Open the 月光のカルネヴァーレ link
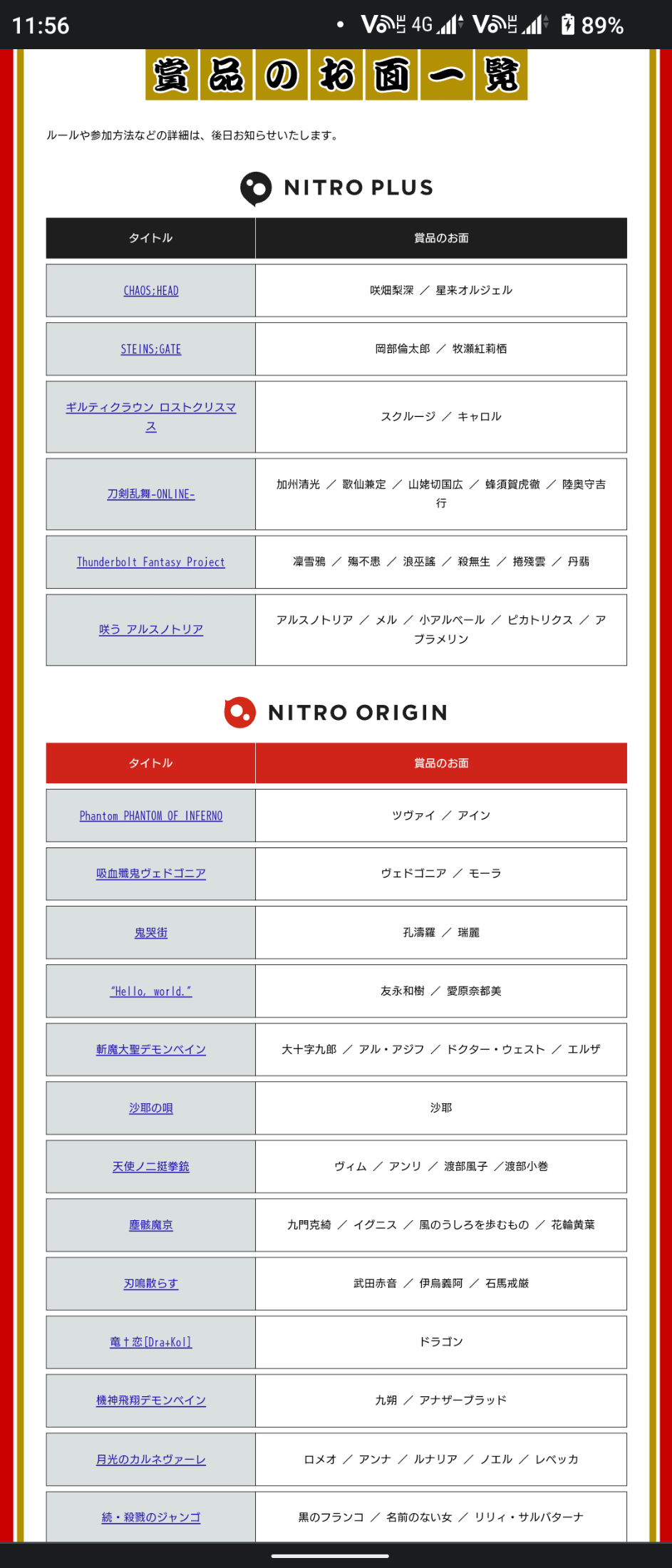672x1568 pixels. (x=151, y=1460)
